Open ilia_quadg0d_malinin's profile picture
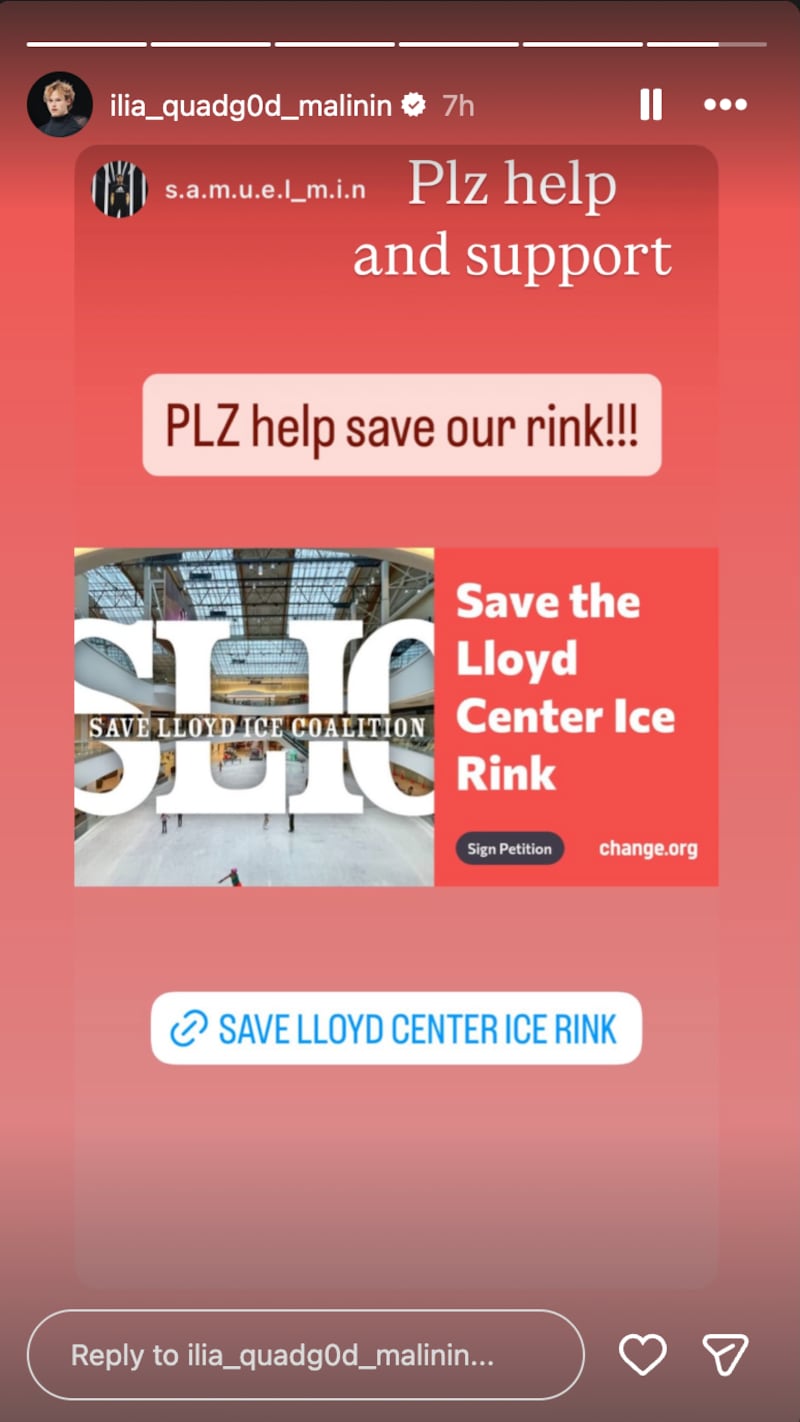Screen dimensions: 800x1422 pyautogui.click(x=60, y=104)
